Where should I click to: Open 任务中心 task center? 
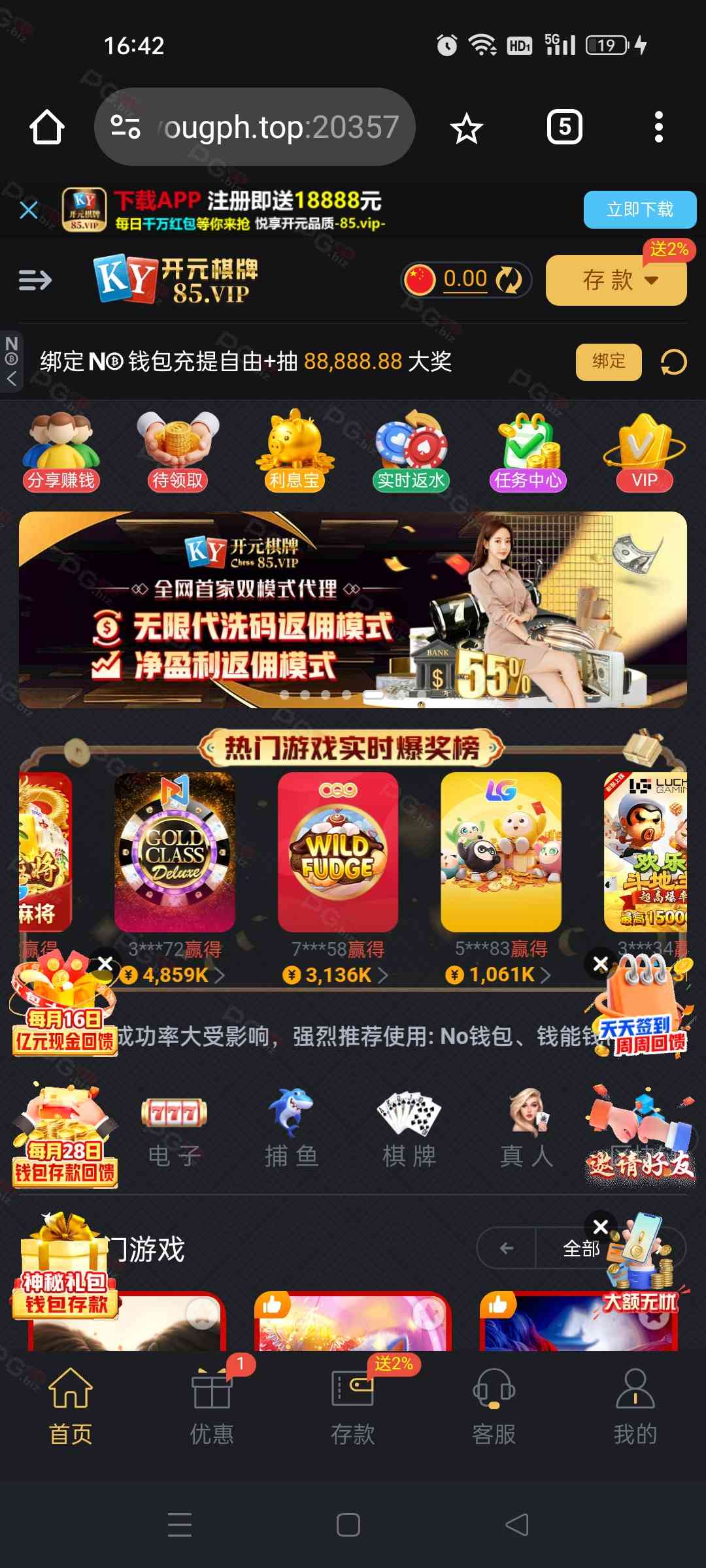528,451
